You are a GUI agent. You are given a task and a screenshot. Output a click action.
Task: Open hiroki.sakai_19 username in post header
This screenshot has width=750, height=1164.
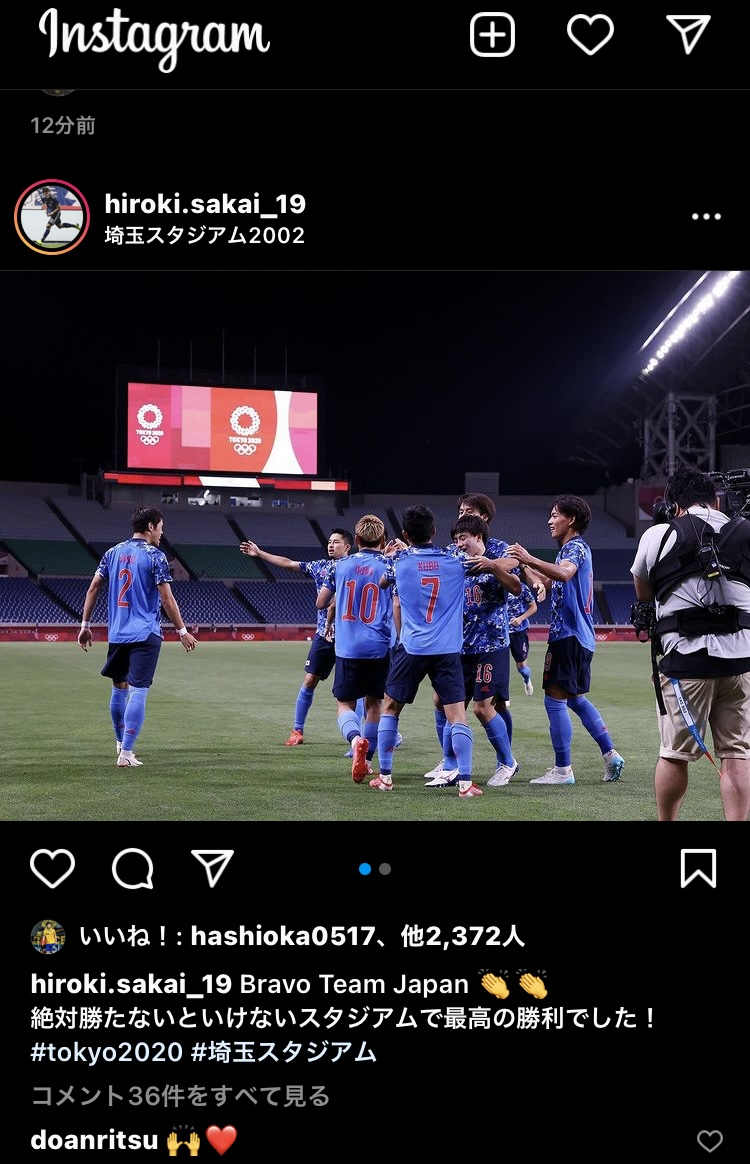[x=205, y=204]
